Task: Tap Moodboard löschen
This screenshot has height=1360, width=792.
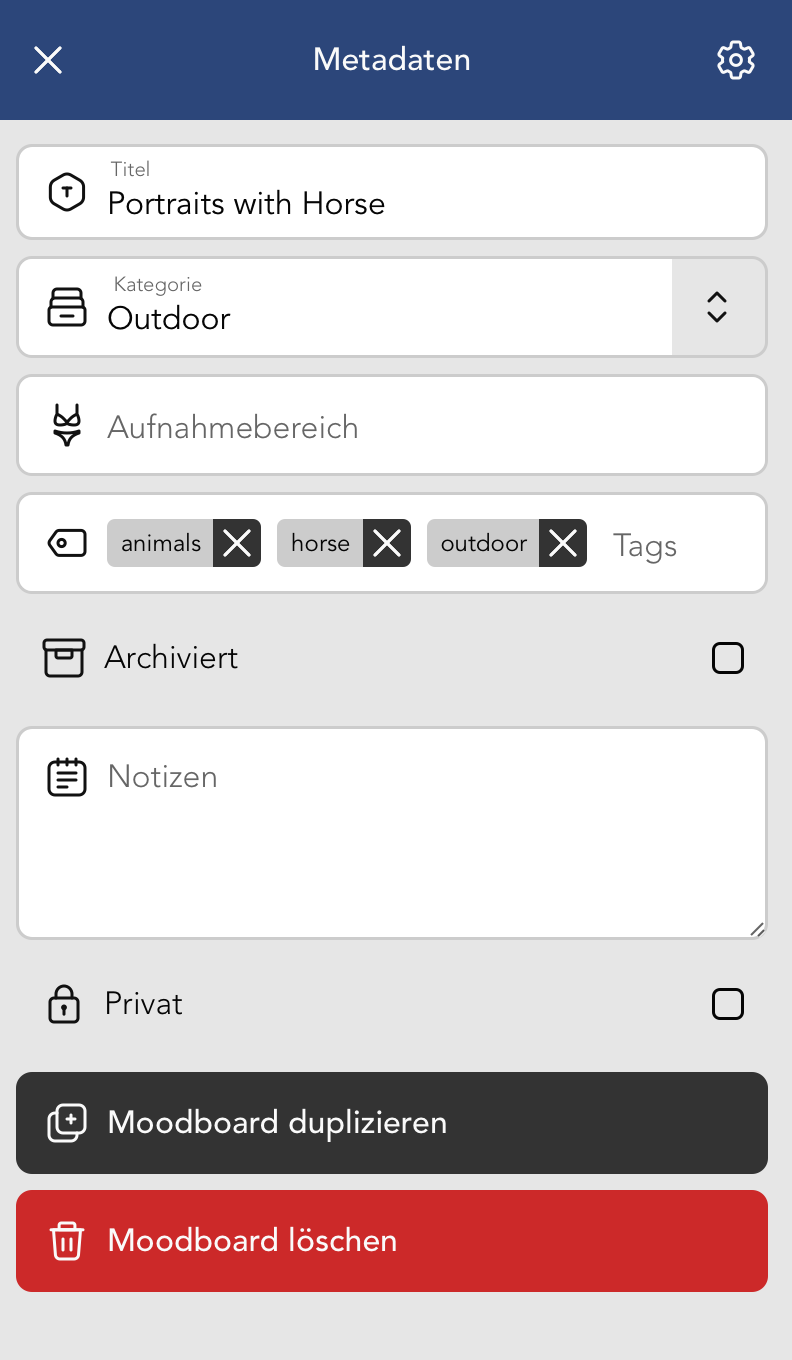Action: click(392, 1241)
